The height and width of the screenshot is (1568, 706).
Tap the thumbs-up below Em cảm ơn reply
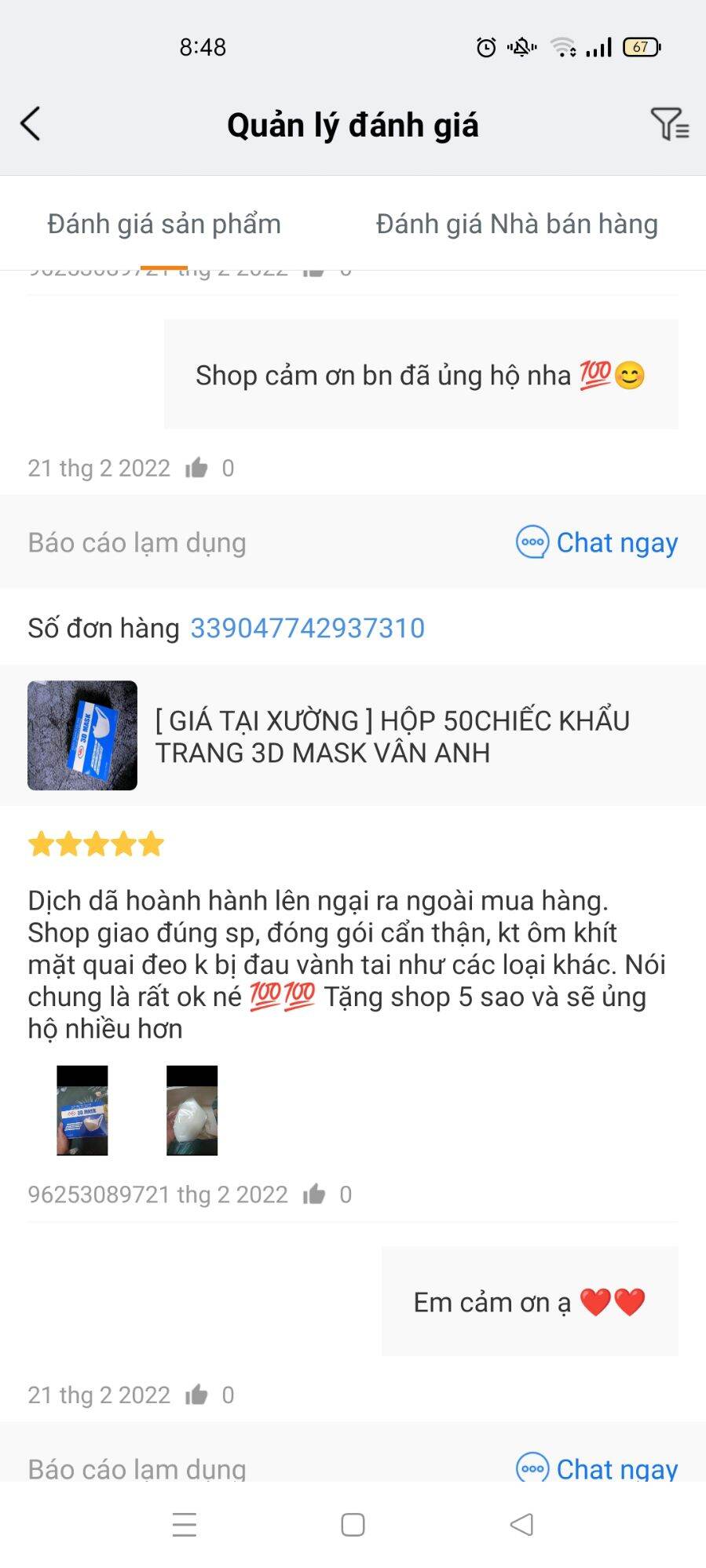(x=195, y=1394)
